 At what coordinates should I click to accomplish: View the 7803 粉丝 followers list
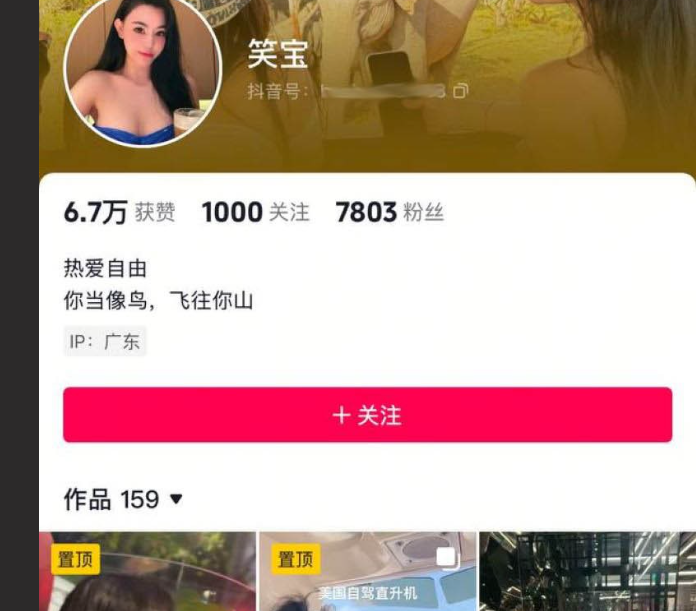point(389,212)
